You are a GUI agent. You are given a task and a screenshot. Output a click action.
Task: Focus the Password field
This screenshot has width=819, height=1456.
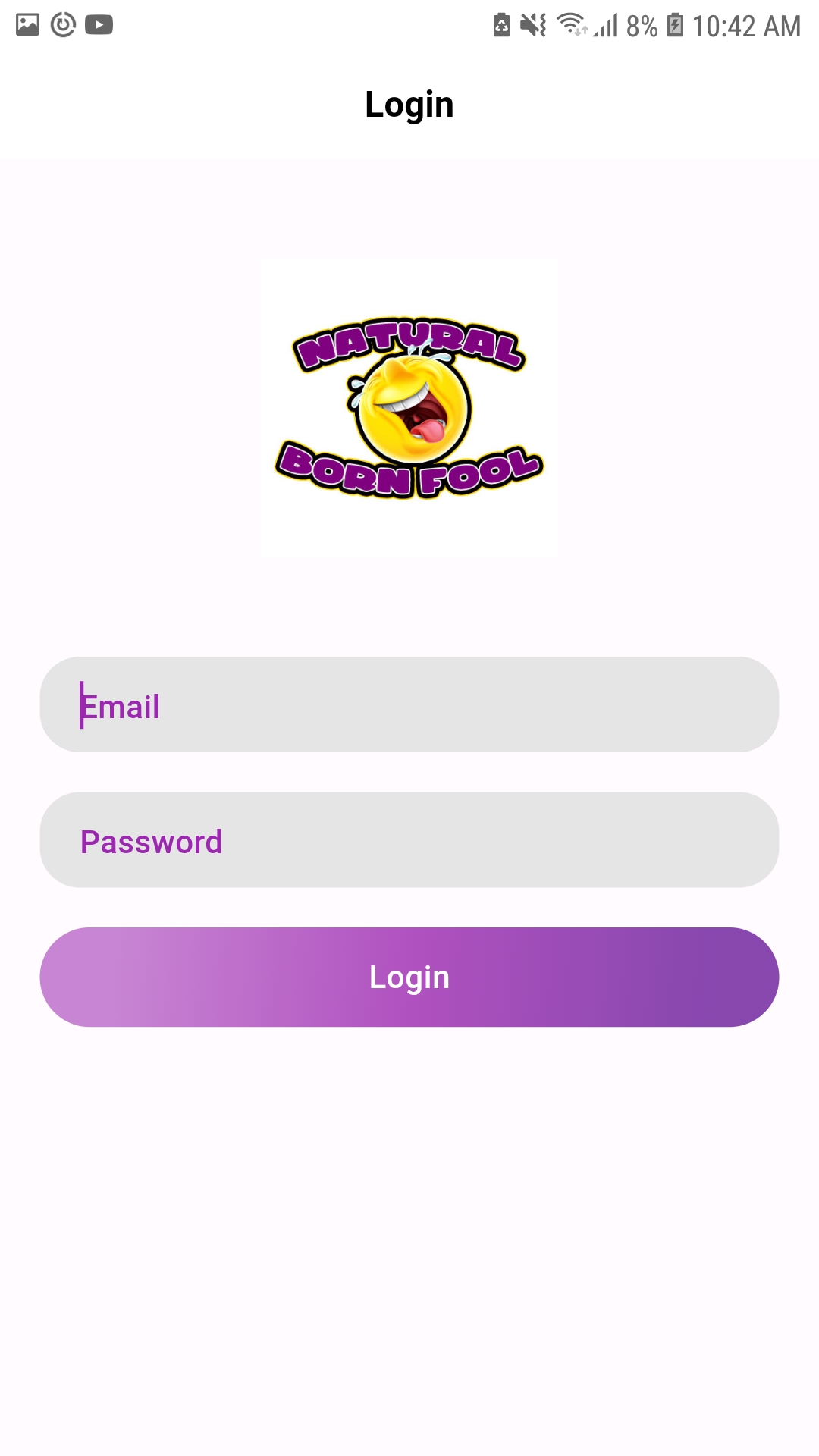(409, 840)
